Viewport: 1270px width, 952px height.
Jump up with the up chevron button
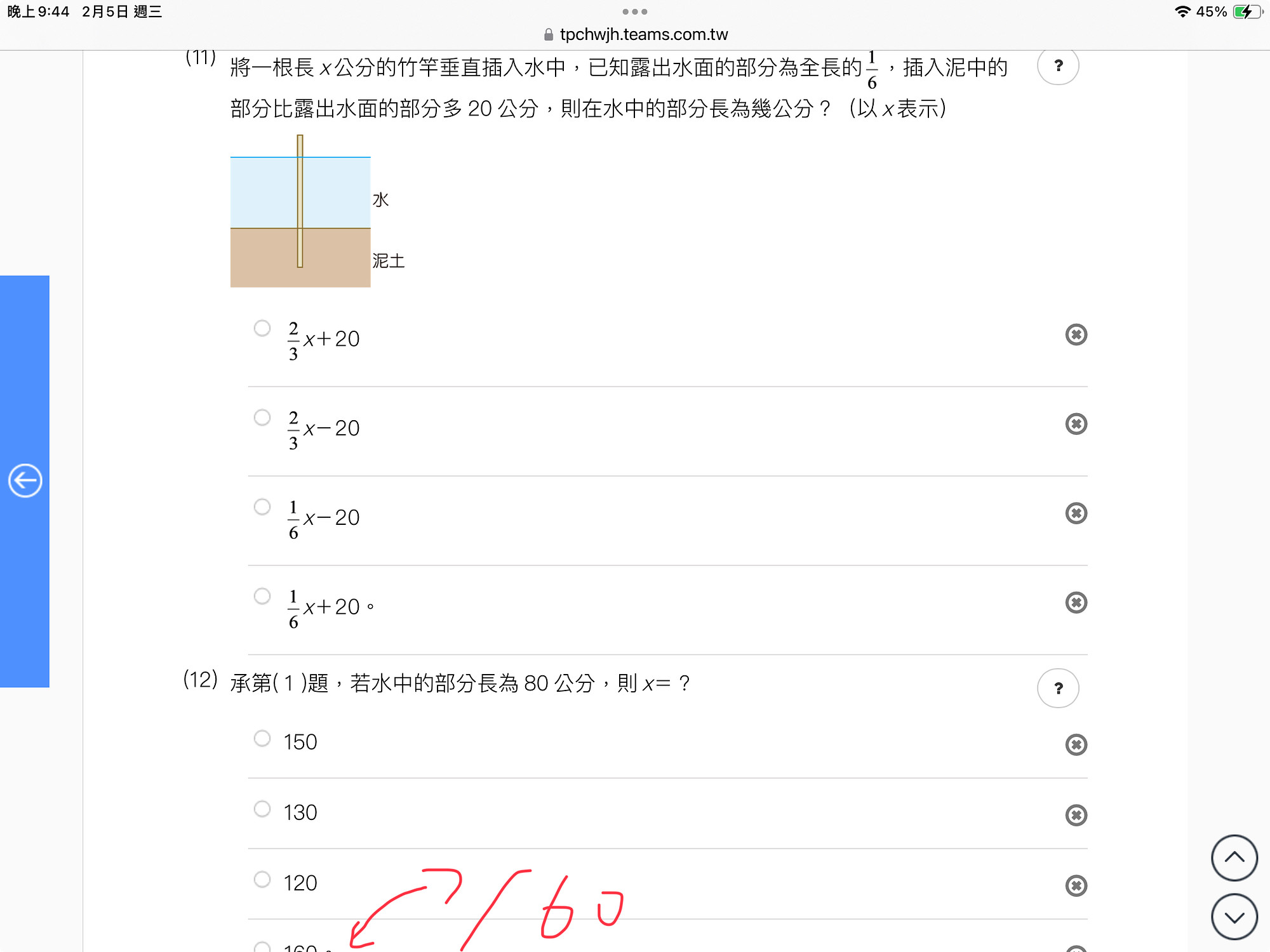coord(1234,858)
